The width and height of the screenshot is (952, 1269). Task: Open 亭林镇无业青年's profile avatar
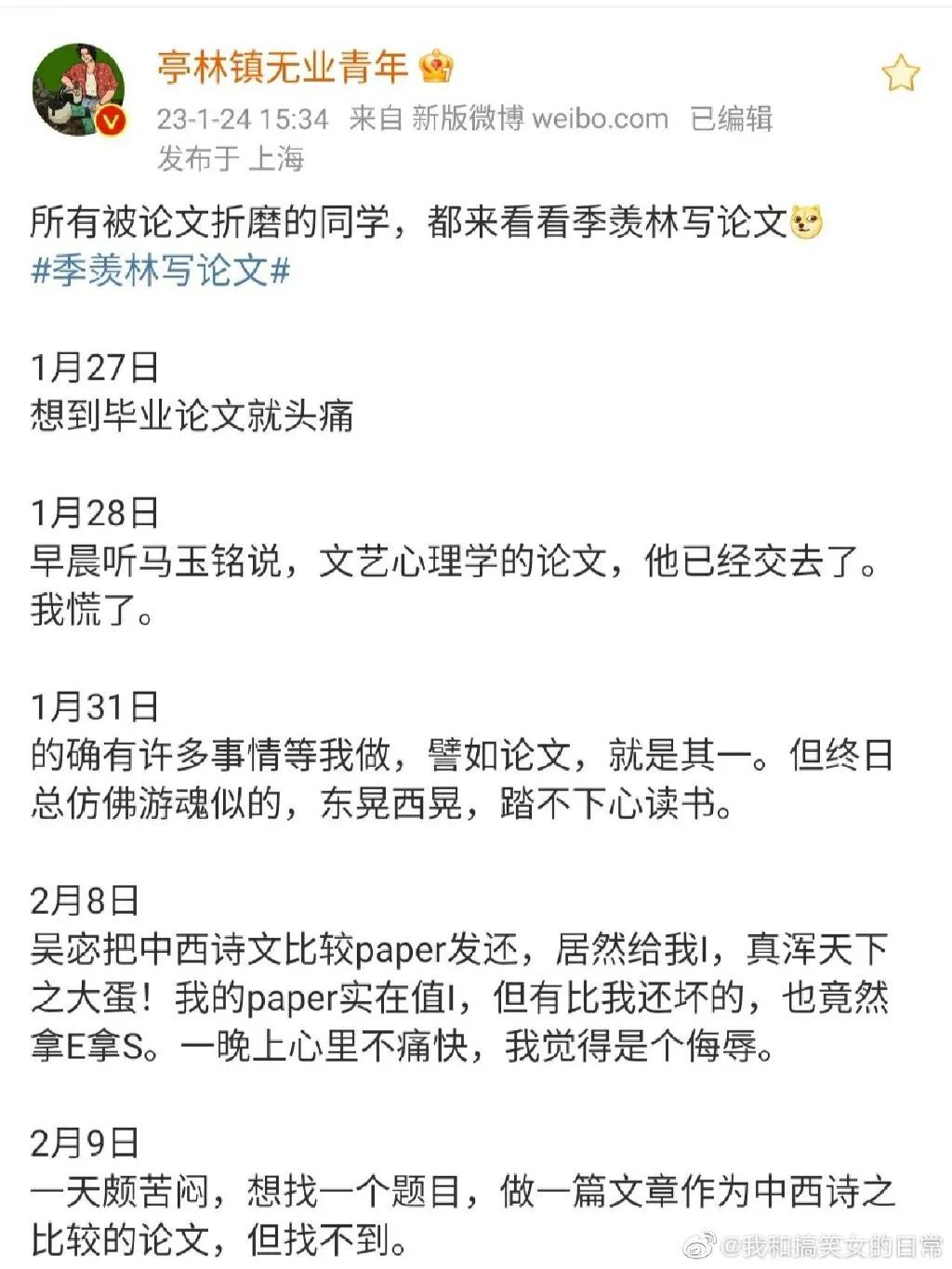click(x=79, y=90)
